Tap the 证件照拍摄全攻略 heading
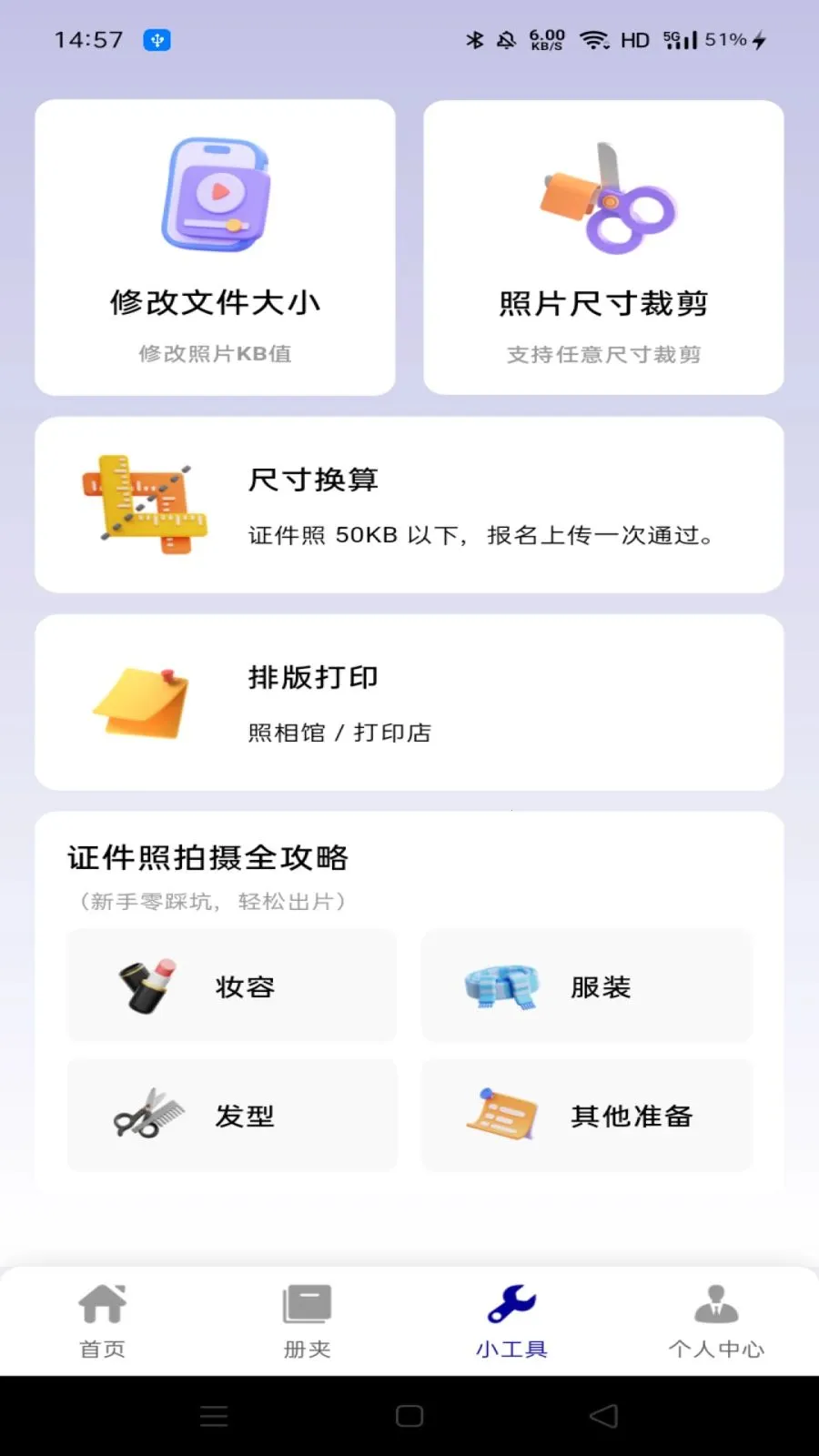 [x=207, y=857]
